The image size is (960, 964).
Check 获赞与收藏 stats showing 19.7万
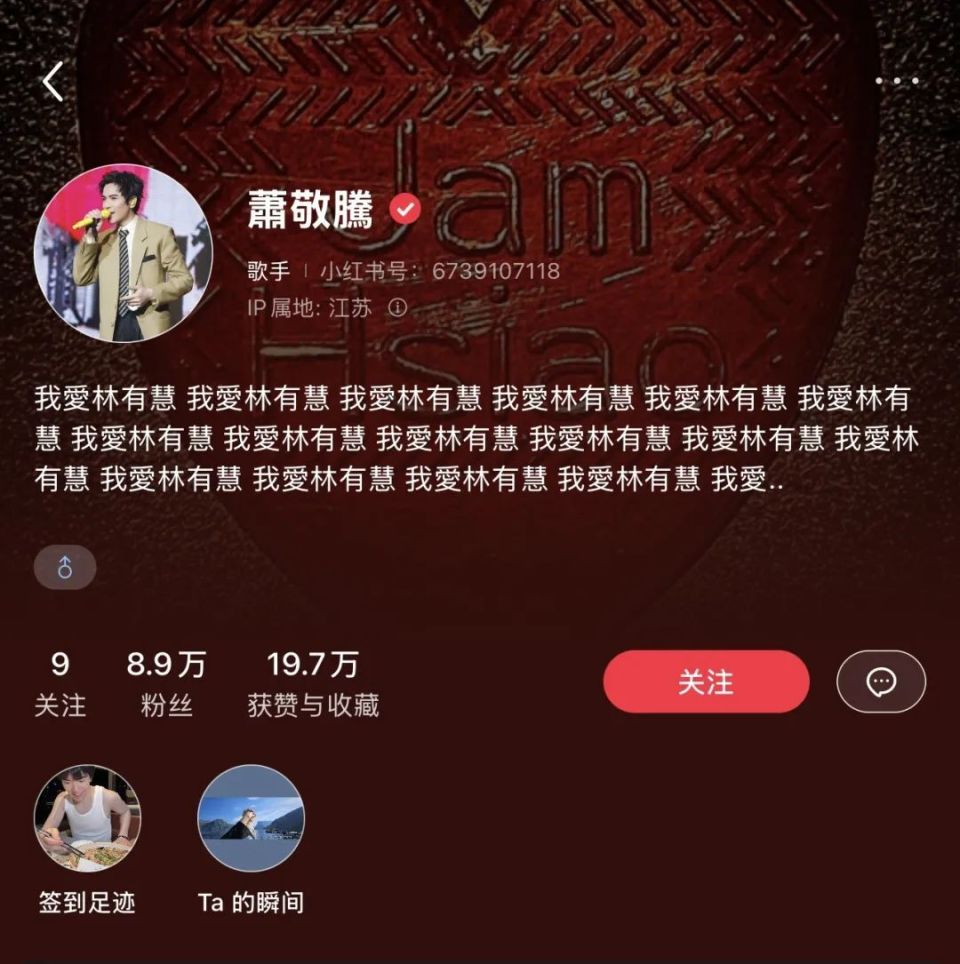311,680
